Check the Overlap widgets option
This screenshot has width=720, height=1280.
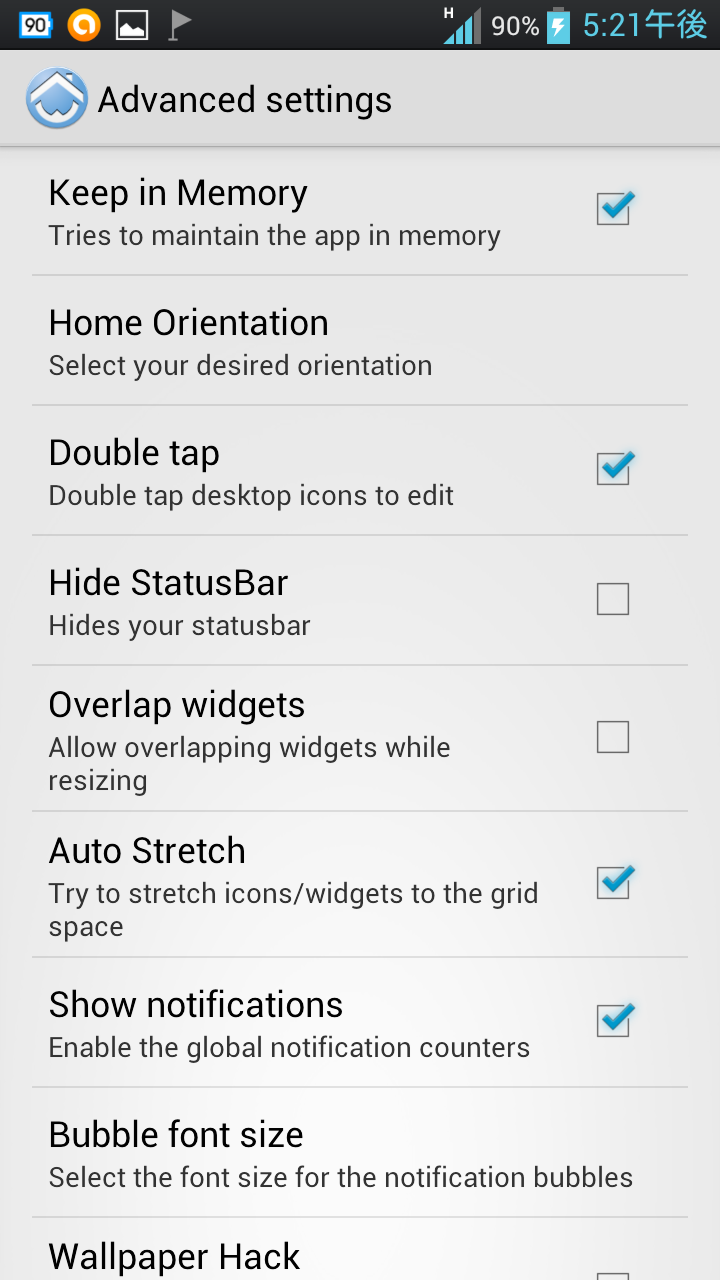pos(613,737)
